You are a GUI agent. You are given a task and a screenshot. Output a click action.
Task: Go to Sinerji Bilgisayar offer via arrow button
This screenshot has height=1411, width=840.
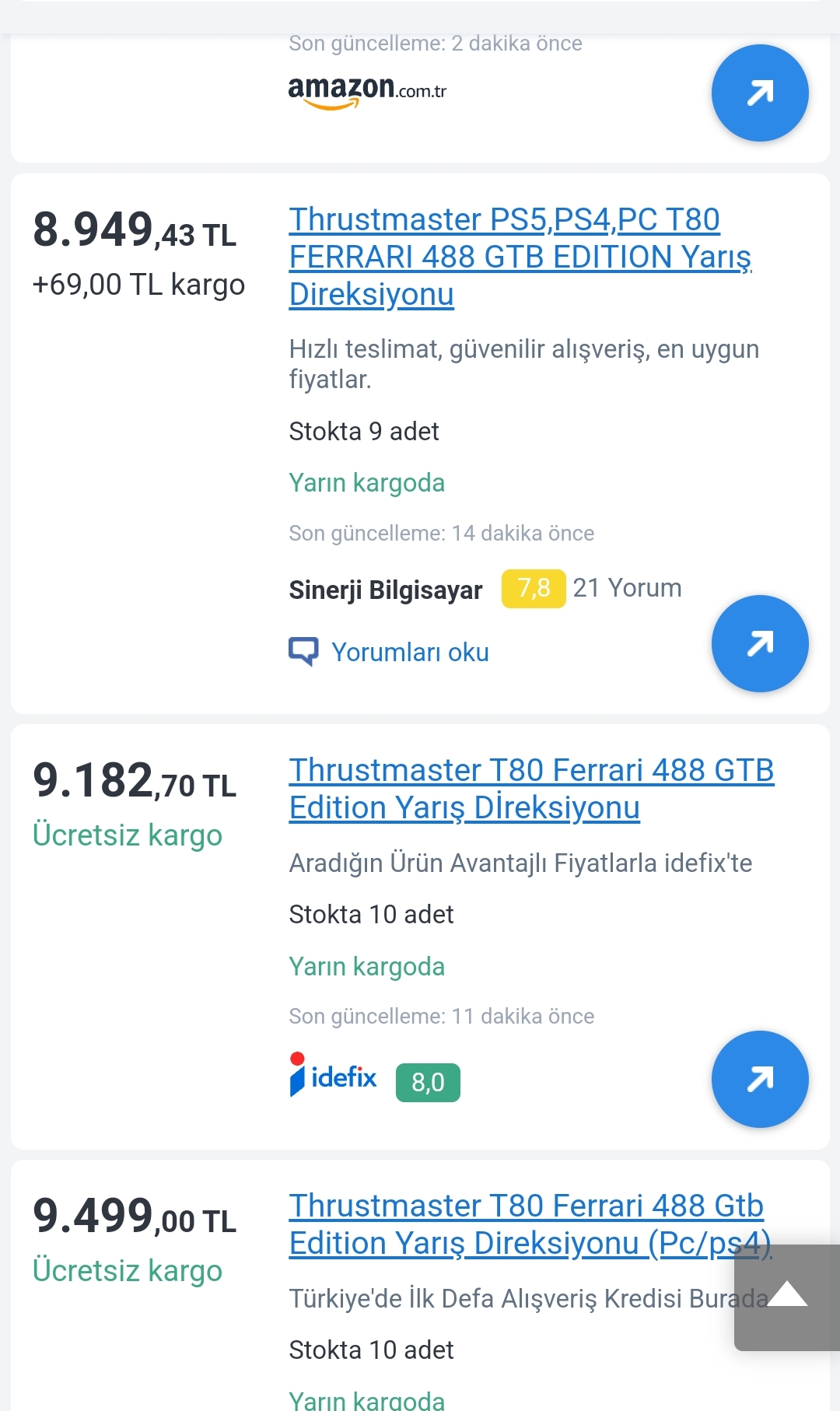click(760, 644)
